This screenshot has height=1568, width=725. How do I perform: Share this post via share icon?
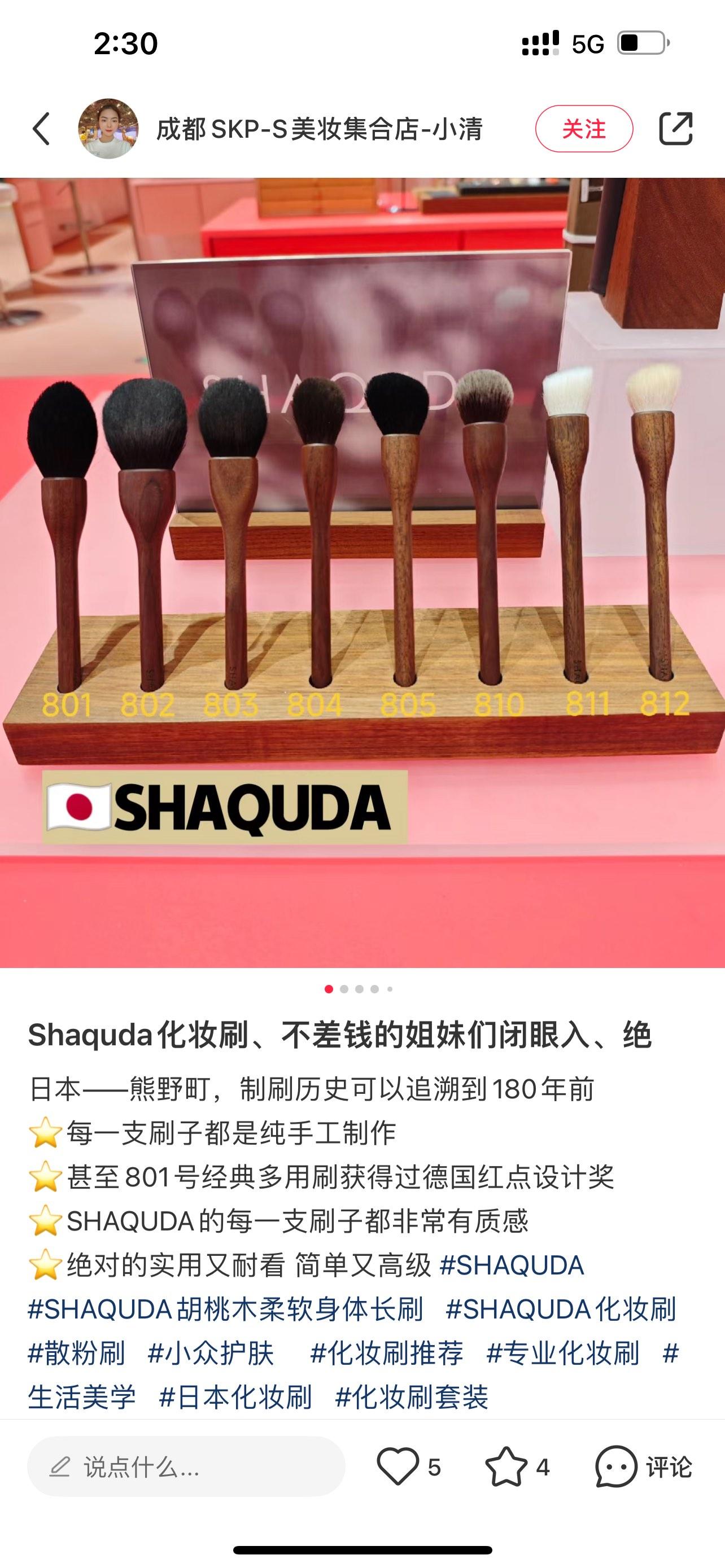(x=676, y=129)
